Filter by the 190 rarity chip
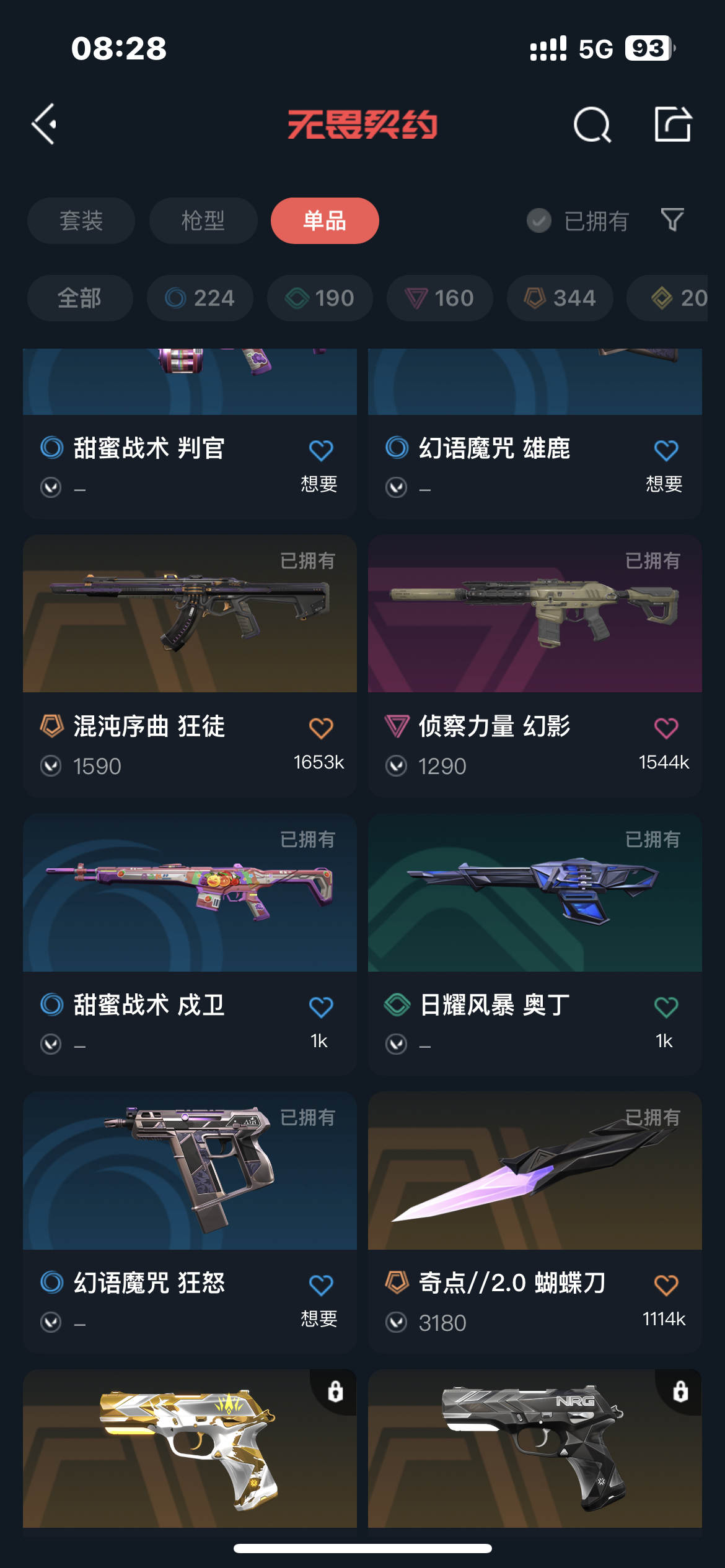Image resolution: width=725 pixels, height=1568 pixels. tap(319, 298)
